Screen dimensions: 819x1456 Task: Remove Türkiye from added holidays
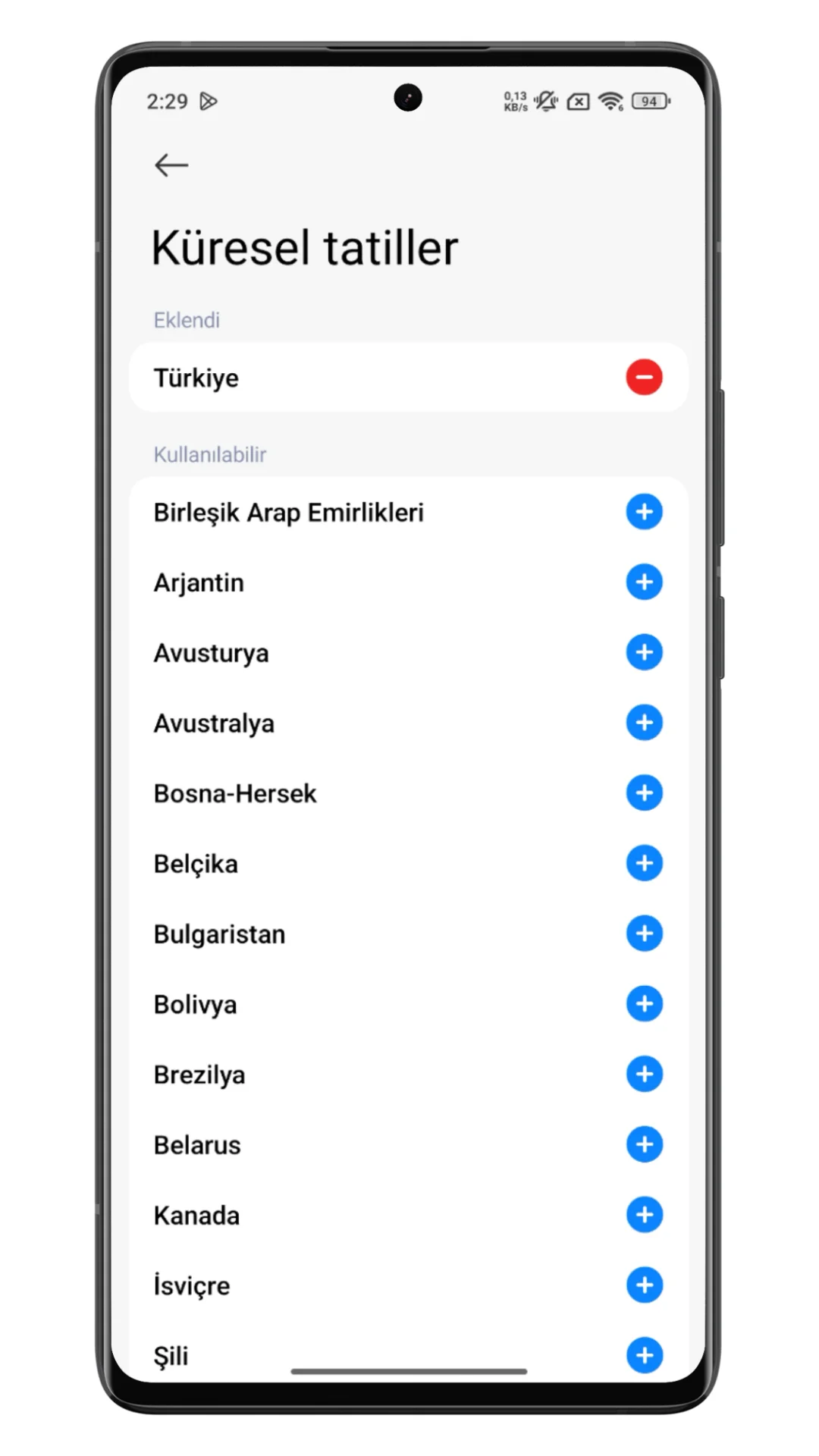click(x=644, y=377)
